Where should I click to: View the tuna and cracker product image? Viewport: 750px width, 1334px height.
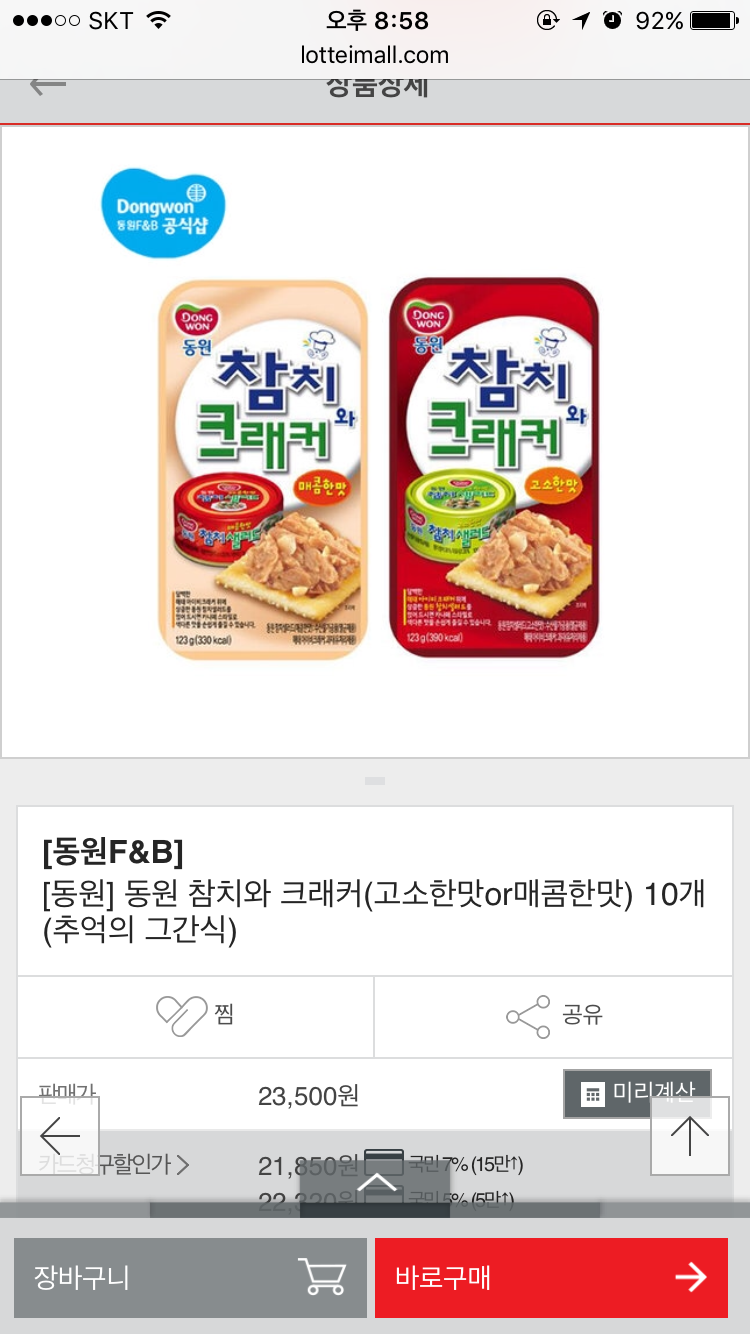376,440
